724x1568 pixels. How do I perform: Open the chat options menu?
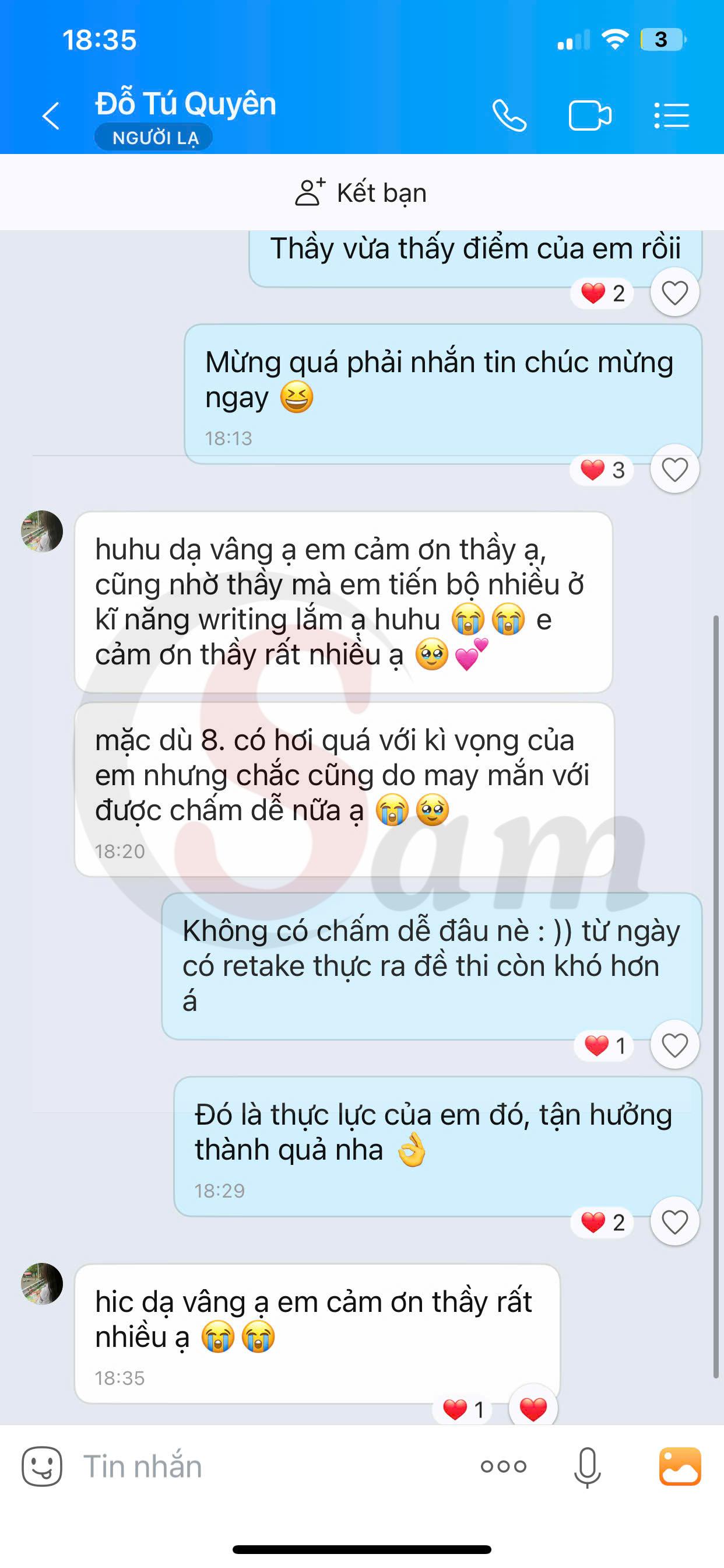tap(671, 116)
